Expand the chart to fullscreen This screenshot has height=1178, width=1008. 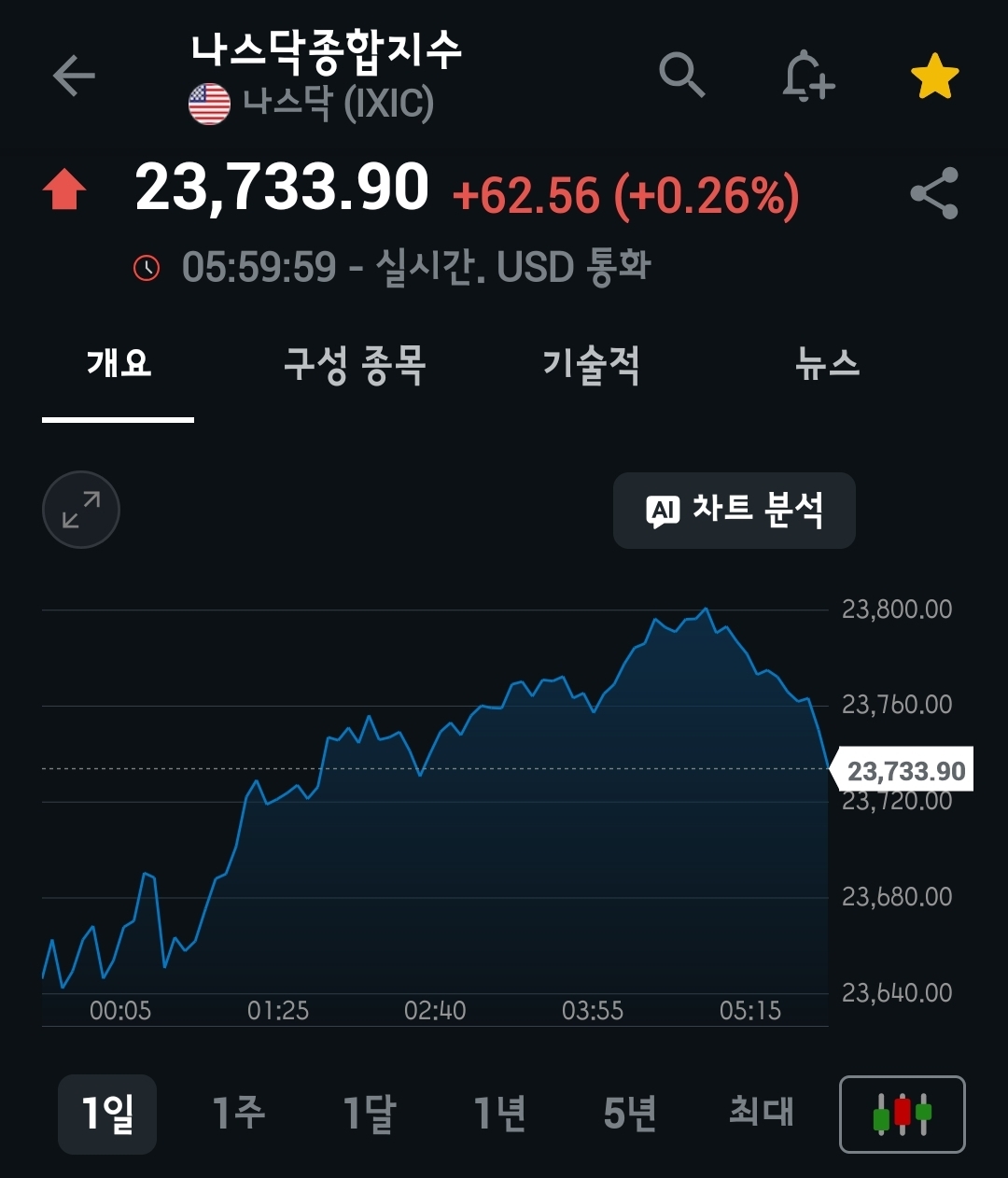[x=81, y=510]
